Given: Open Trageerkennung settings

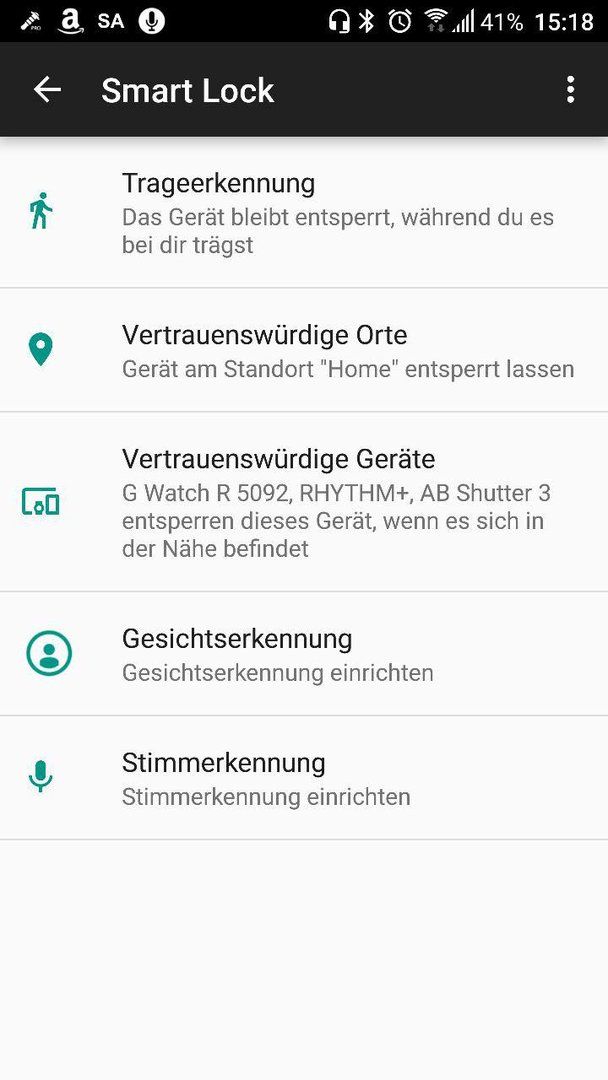Looking at the screenshot, I should click(x=304, y=213).
